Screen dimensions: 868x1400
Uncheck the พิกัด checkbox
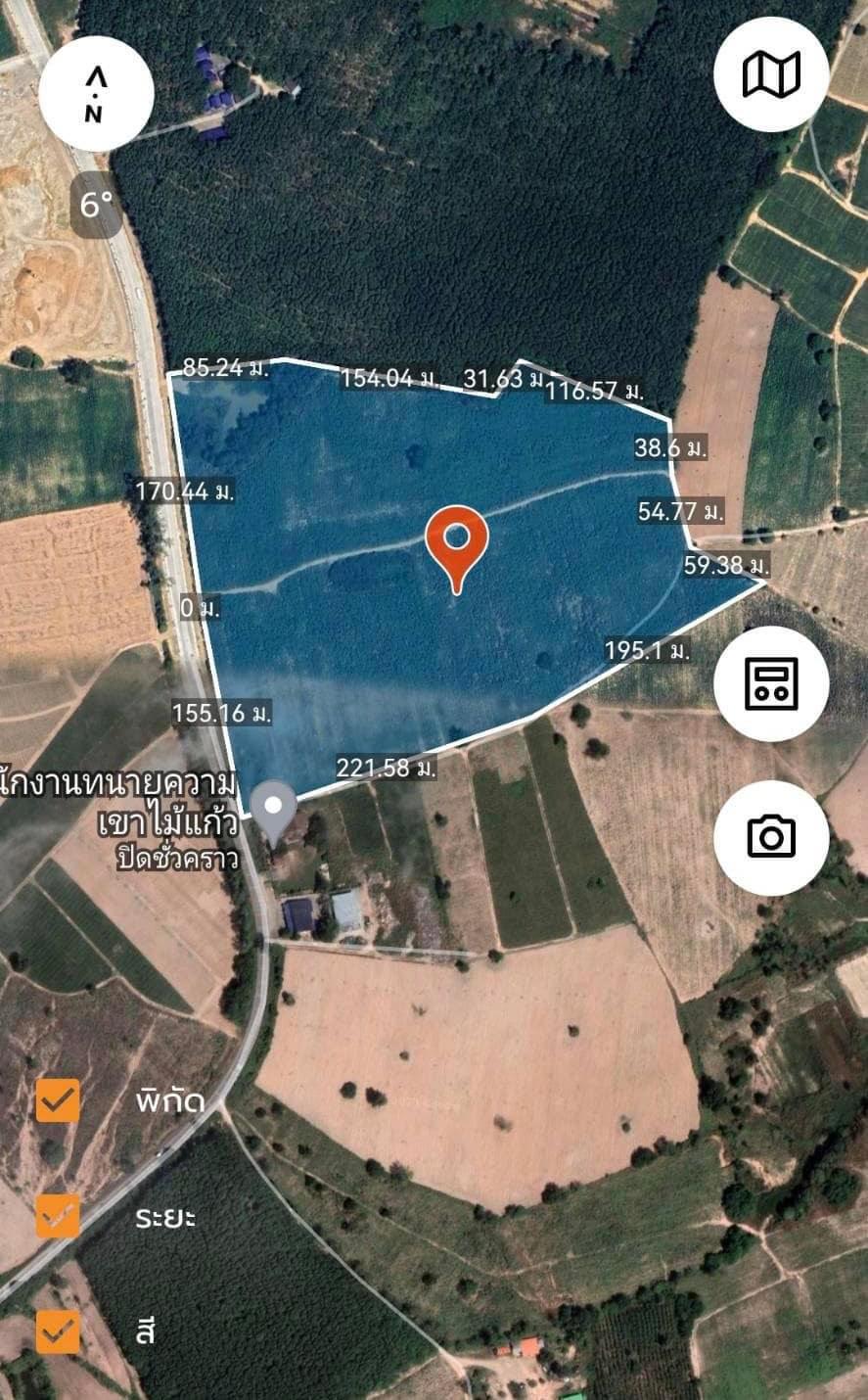[58, 1100]
